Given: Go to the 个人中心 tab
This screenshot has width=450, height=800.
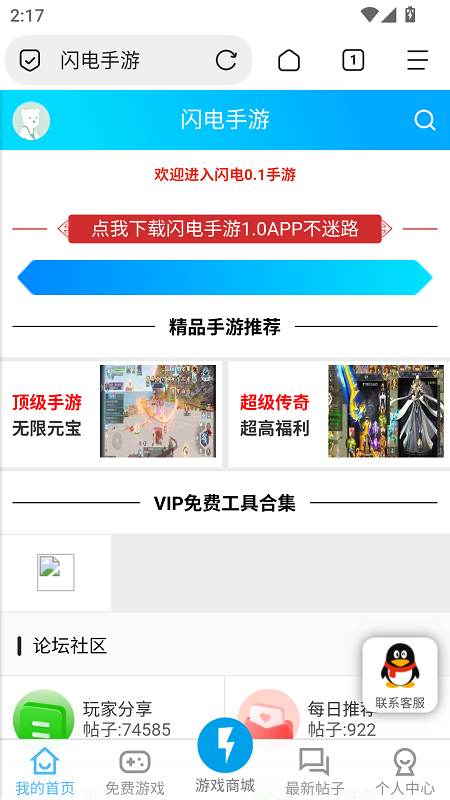Looking at the screenshot, I should (x=405, y=771).
